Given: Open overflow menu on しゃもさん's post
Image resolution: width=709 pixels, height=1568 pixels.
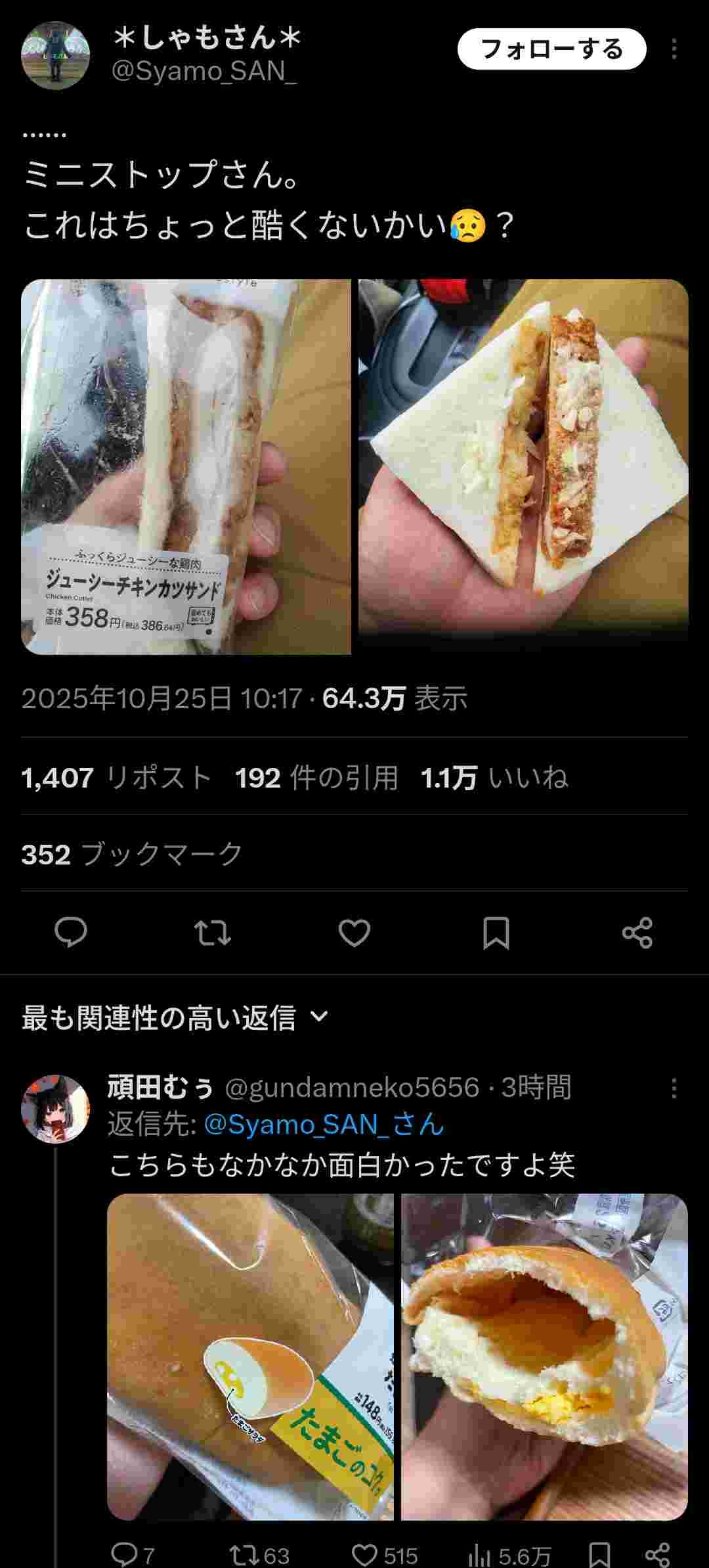Looking at the screenshot, I should click(x=674, y=49).
